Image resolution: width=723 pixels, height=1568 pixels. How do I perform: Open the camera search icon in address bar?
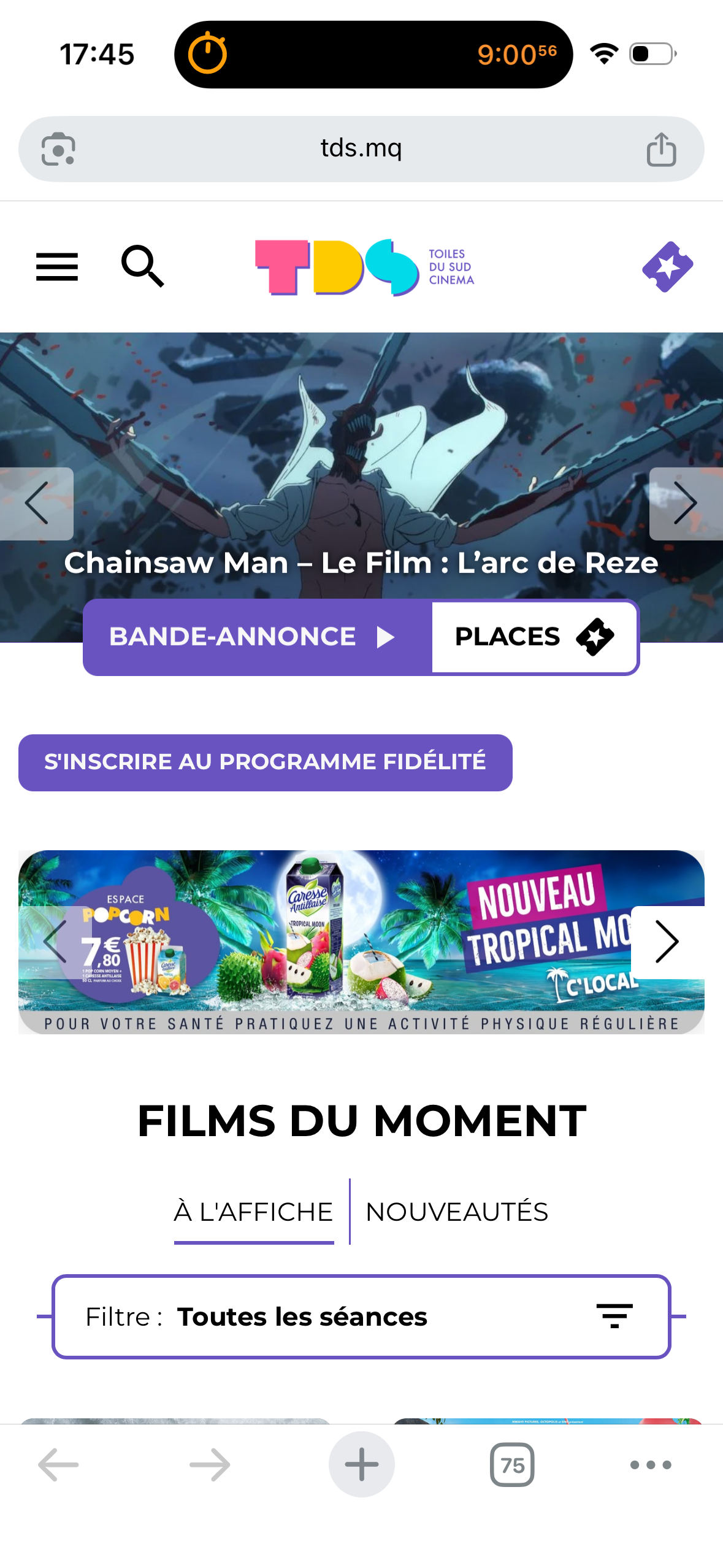click(x=58, y=149)
